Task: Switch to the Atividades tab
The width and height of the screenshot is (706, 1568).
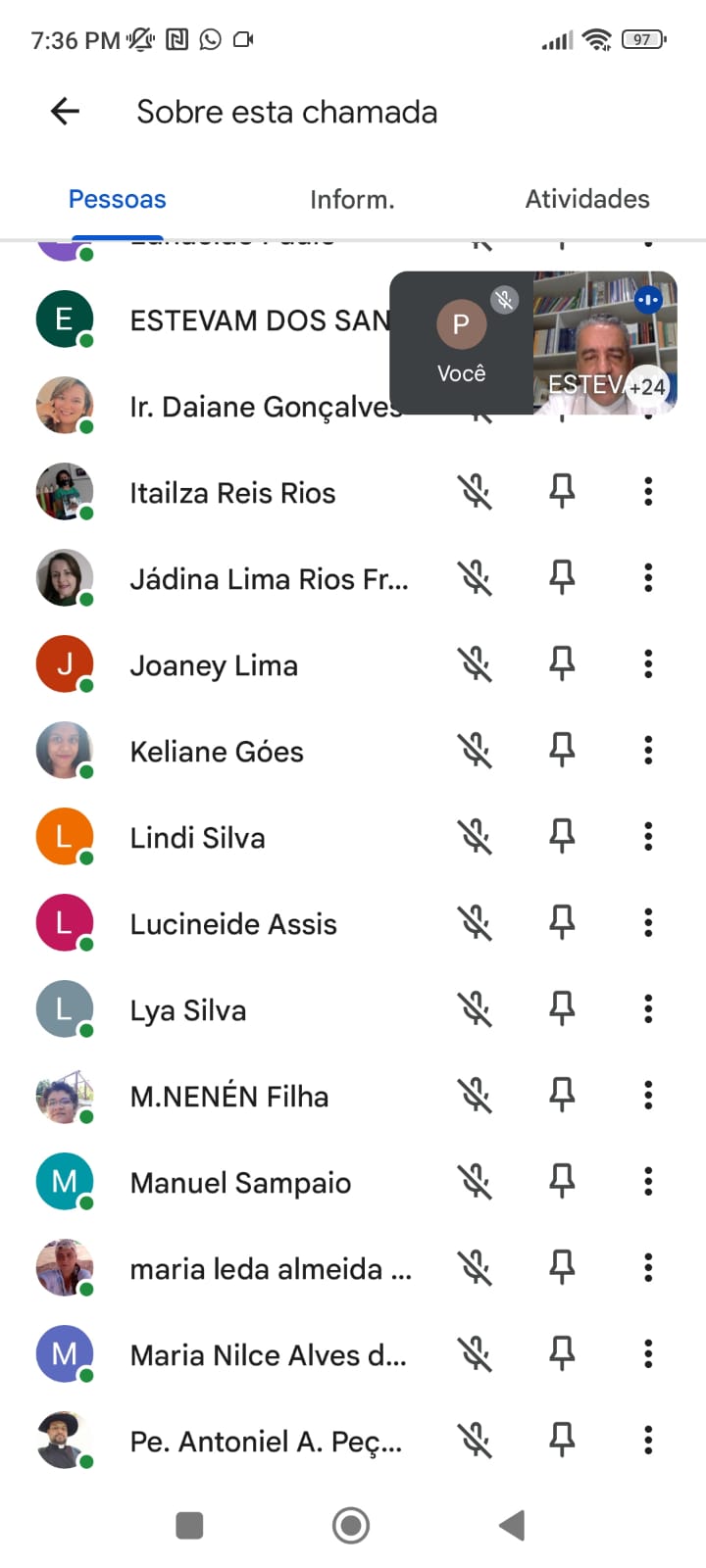Action: [x=586, y=199]
